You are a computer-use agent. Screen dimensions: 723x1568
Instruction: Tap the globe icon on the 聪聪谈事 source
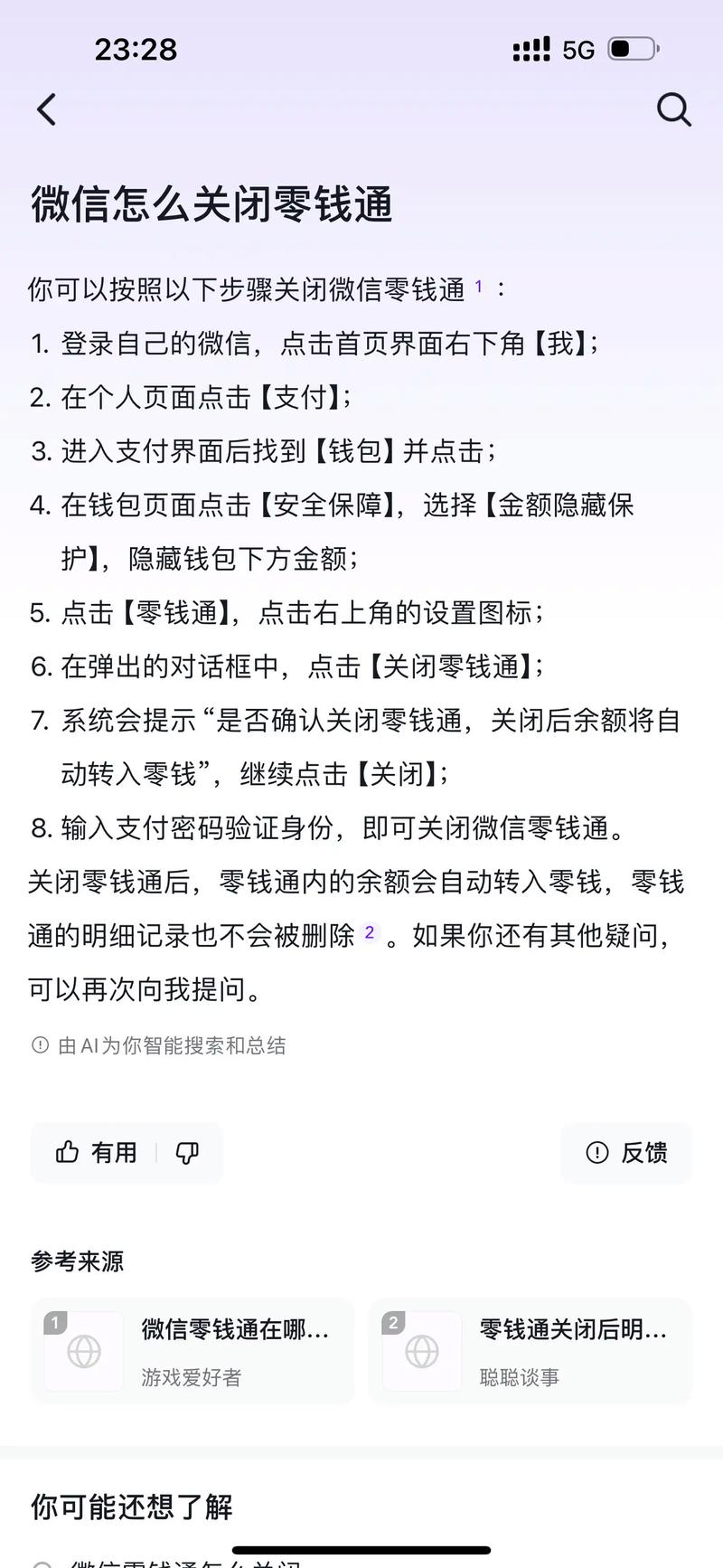tap(420, 1352)
